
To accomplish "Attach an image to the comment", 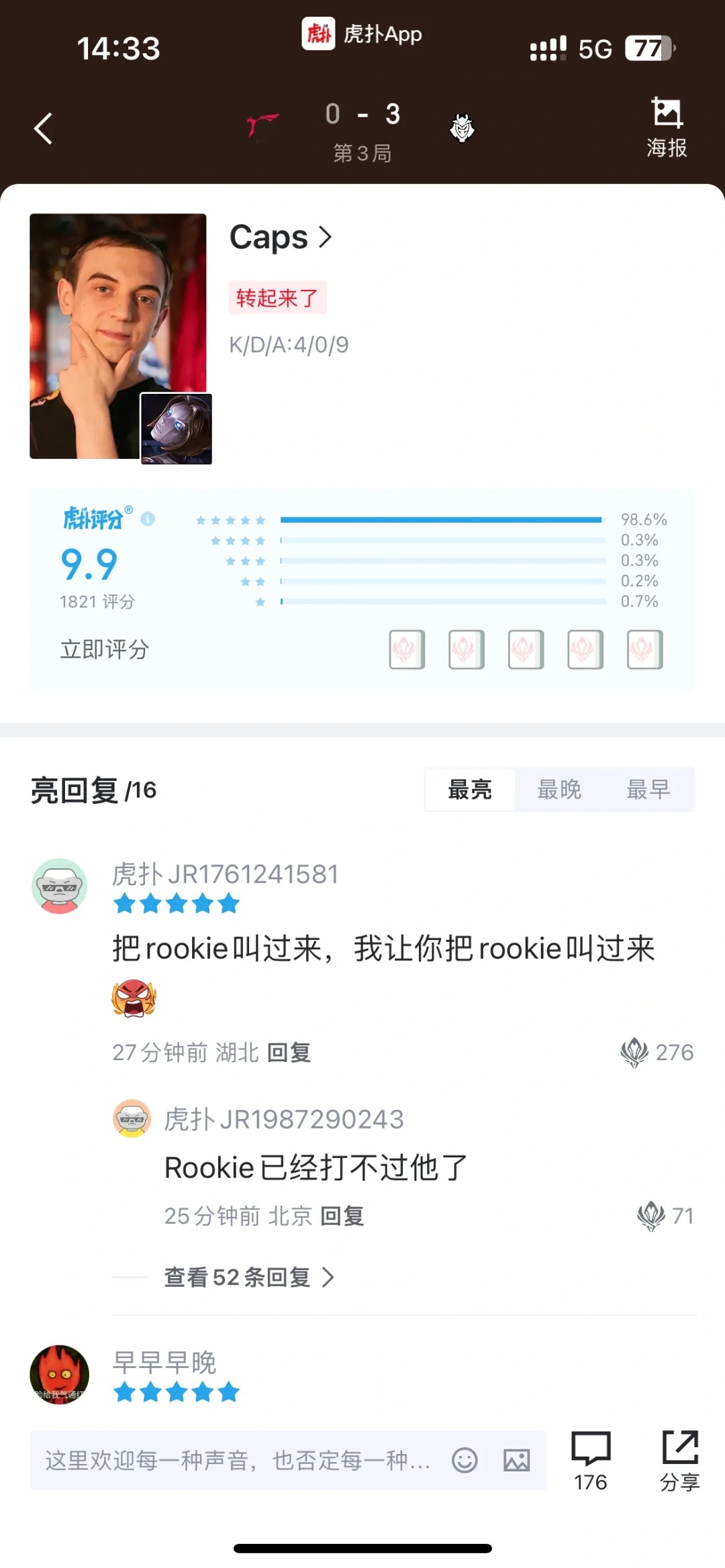I will point(517,1460).
